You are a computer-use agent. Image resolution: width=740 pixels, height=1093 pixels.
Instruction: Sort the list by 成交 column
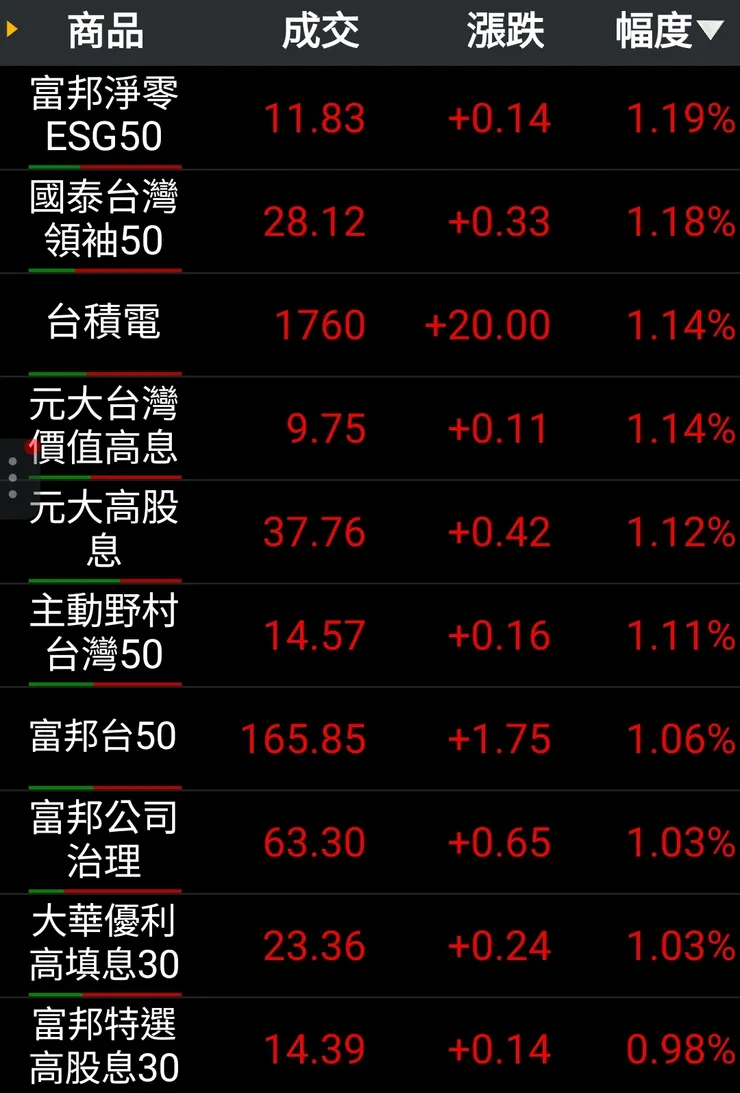click(x=320, y=32)
